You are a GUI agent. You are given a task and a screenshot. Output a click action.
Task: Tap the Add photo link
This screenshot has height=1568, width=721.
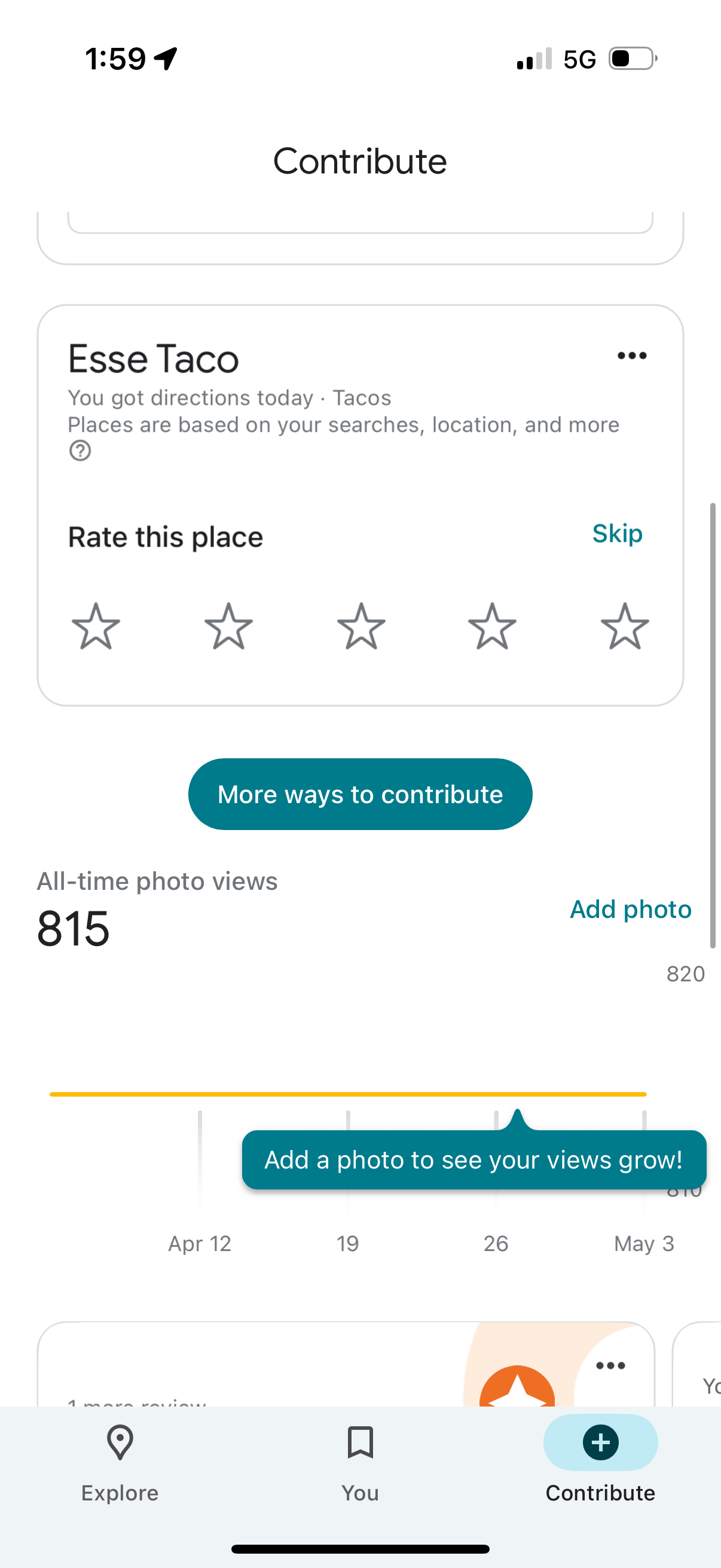click(630, 909)
